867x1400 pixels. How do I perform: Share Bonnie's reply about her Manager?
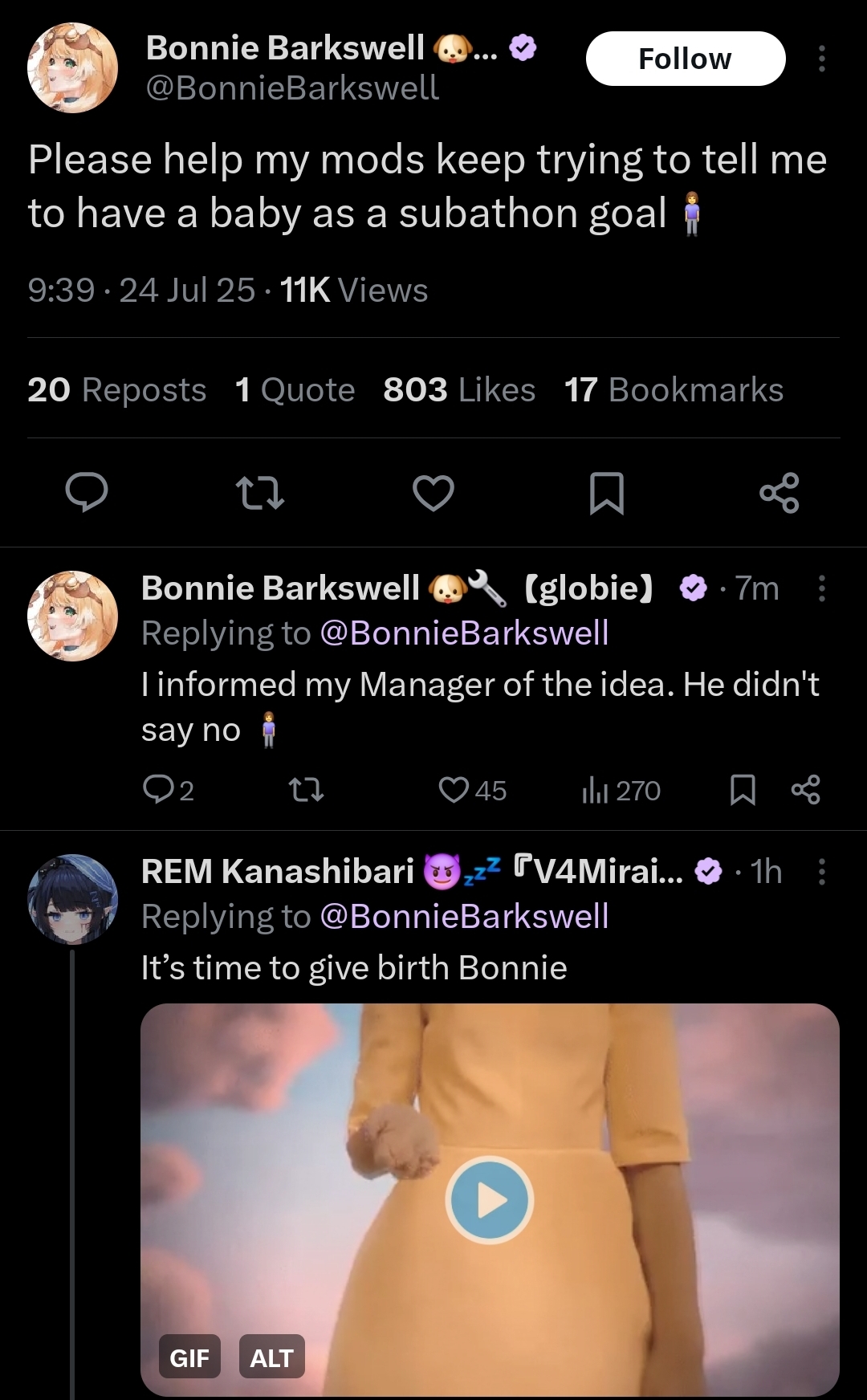805,790
